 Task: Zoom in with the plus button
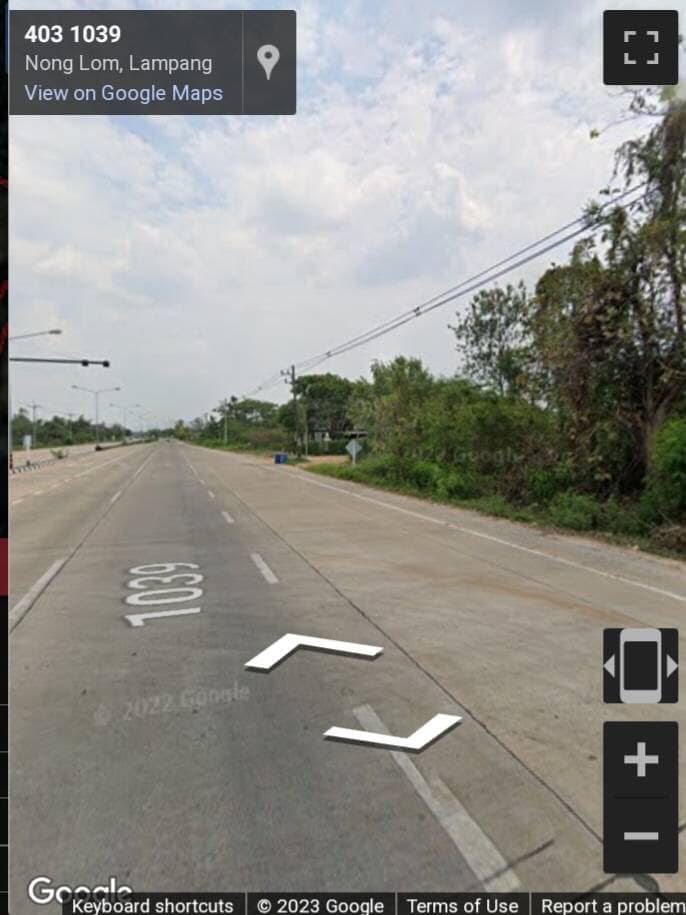[x=640, y=760]
